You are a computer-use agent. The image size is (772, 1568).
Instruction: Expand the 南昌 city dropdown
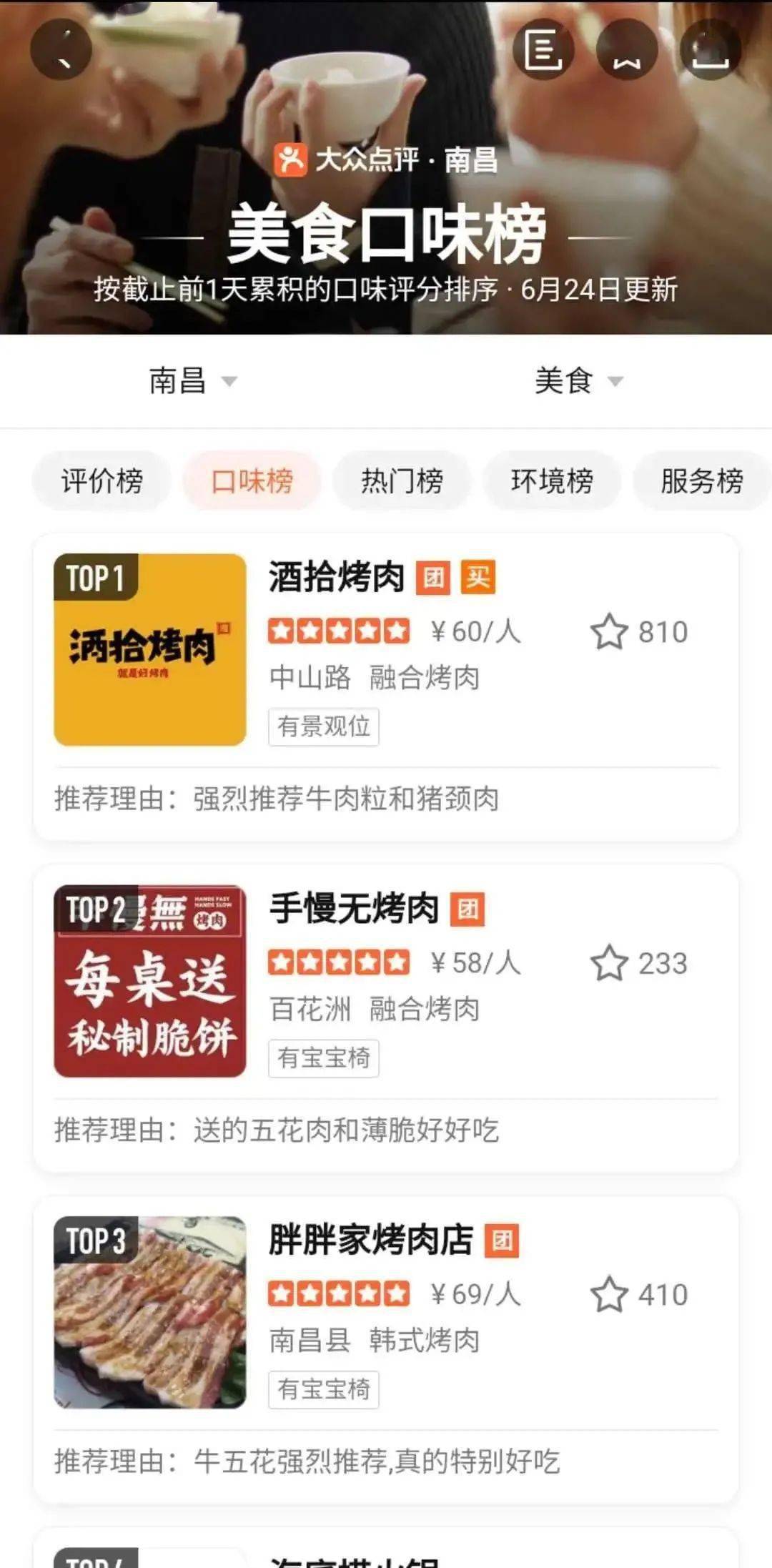point(192,380)
